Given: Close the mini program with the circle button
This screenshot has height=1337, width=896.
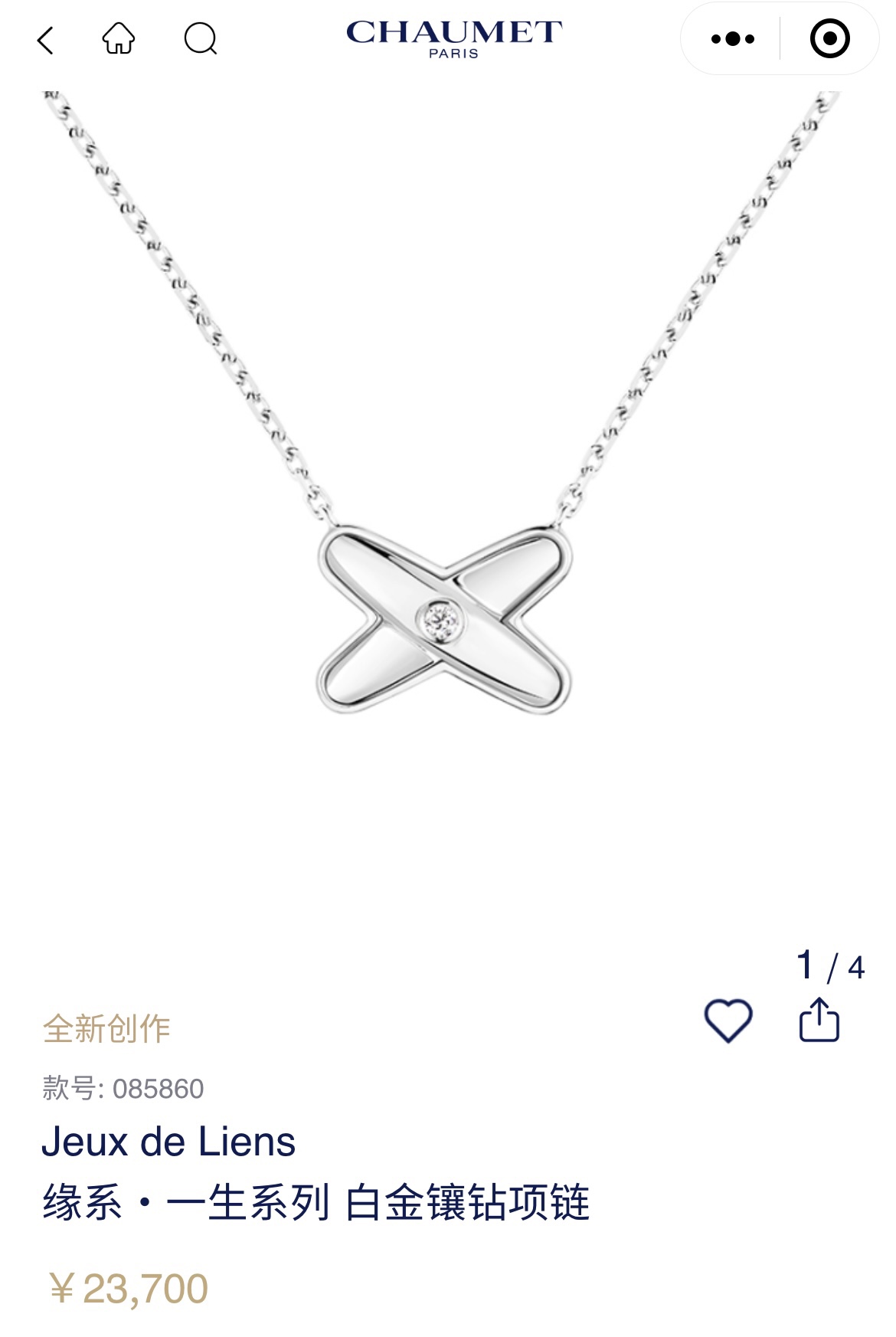Looking at the screenshot, I should tap(829, 38).
